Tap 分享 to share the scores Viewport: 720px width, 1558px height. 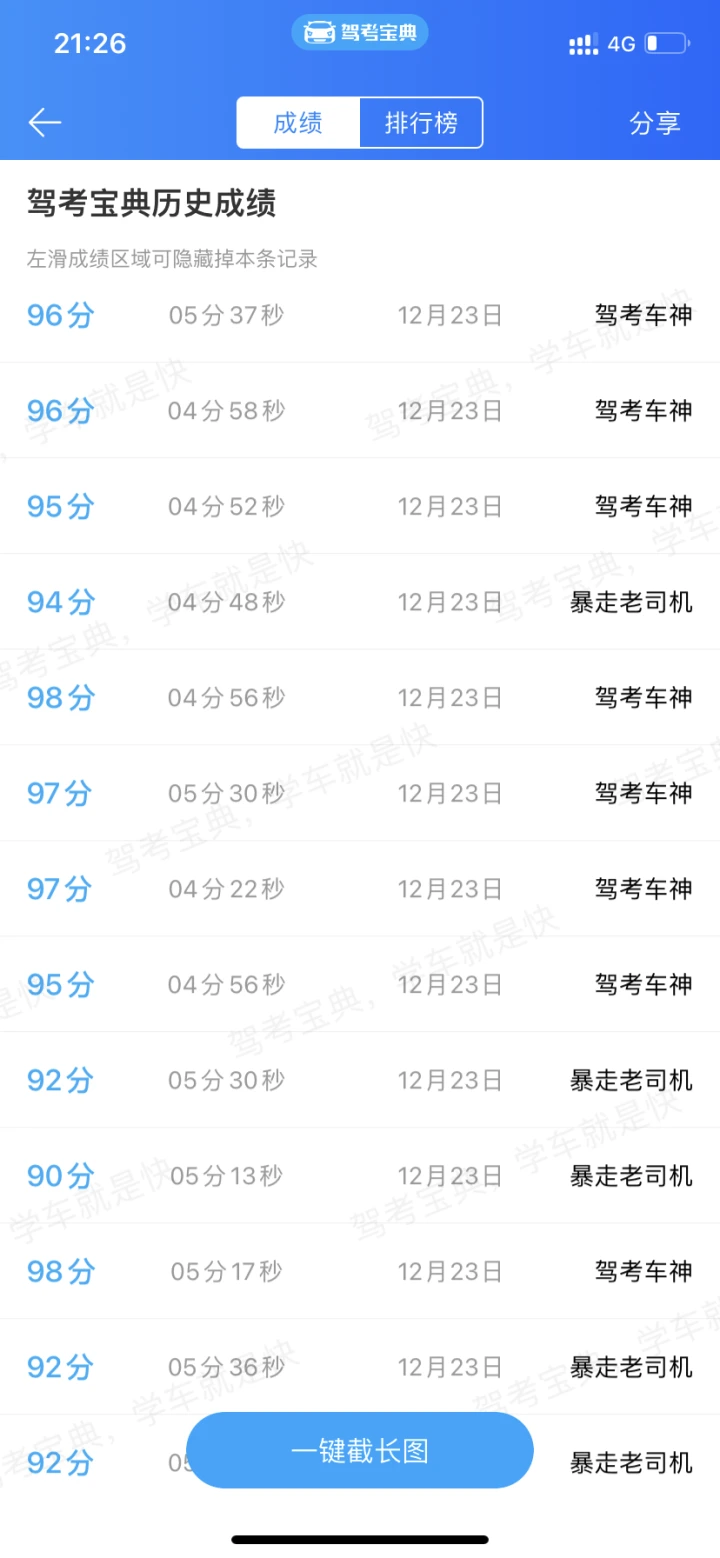(x=655, y=123)
